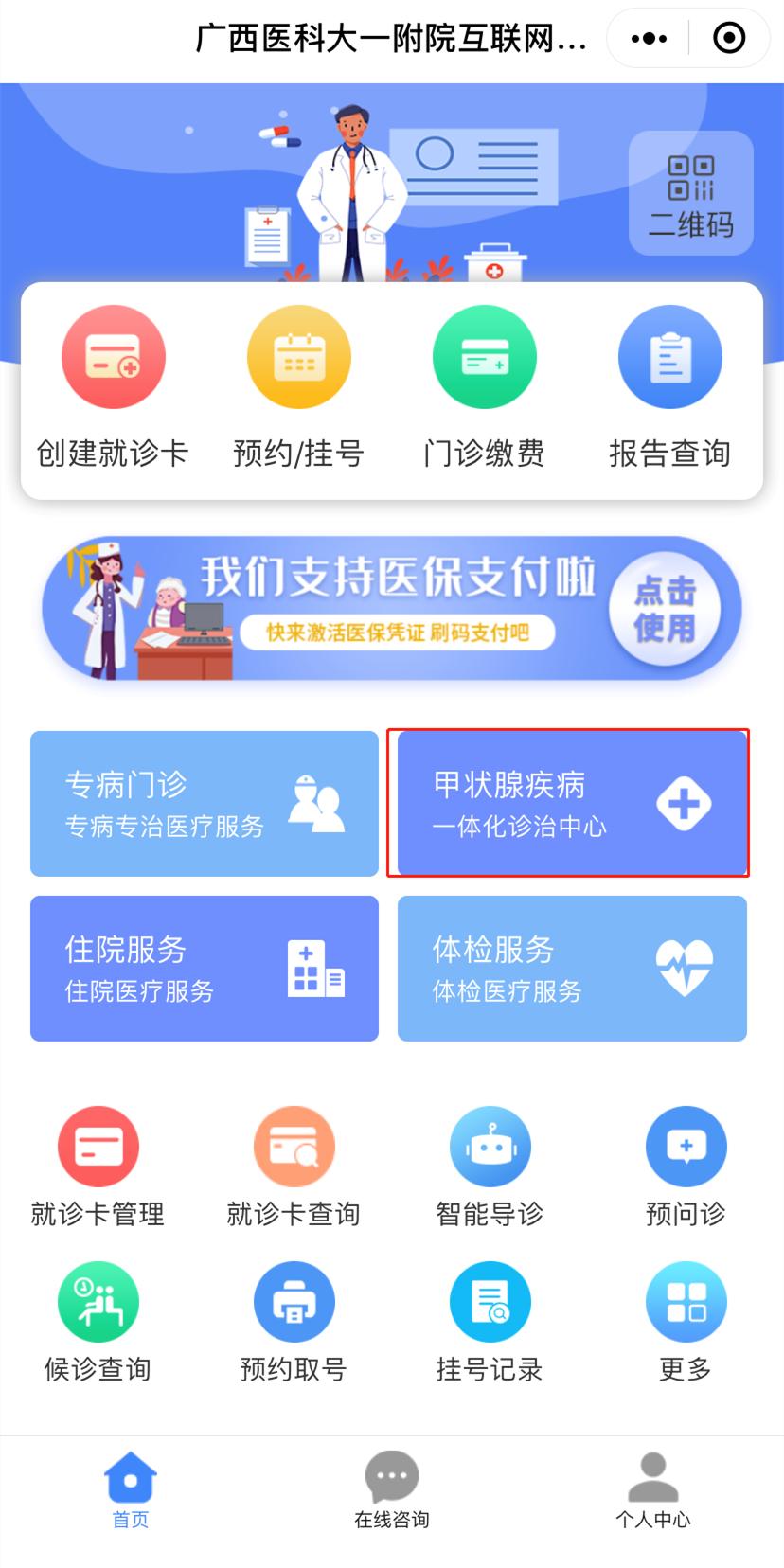The image size is (784, 1568).
Task: Open the 体检服务 checkup card
Action: tap(572, 968)
